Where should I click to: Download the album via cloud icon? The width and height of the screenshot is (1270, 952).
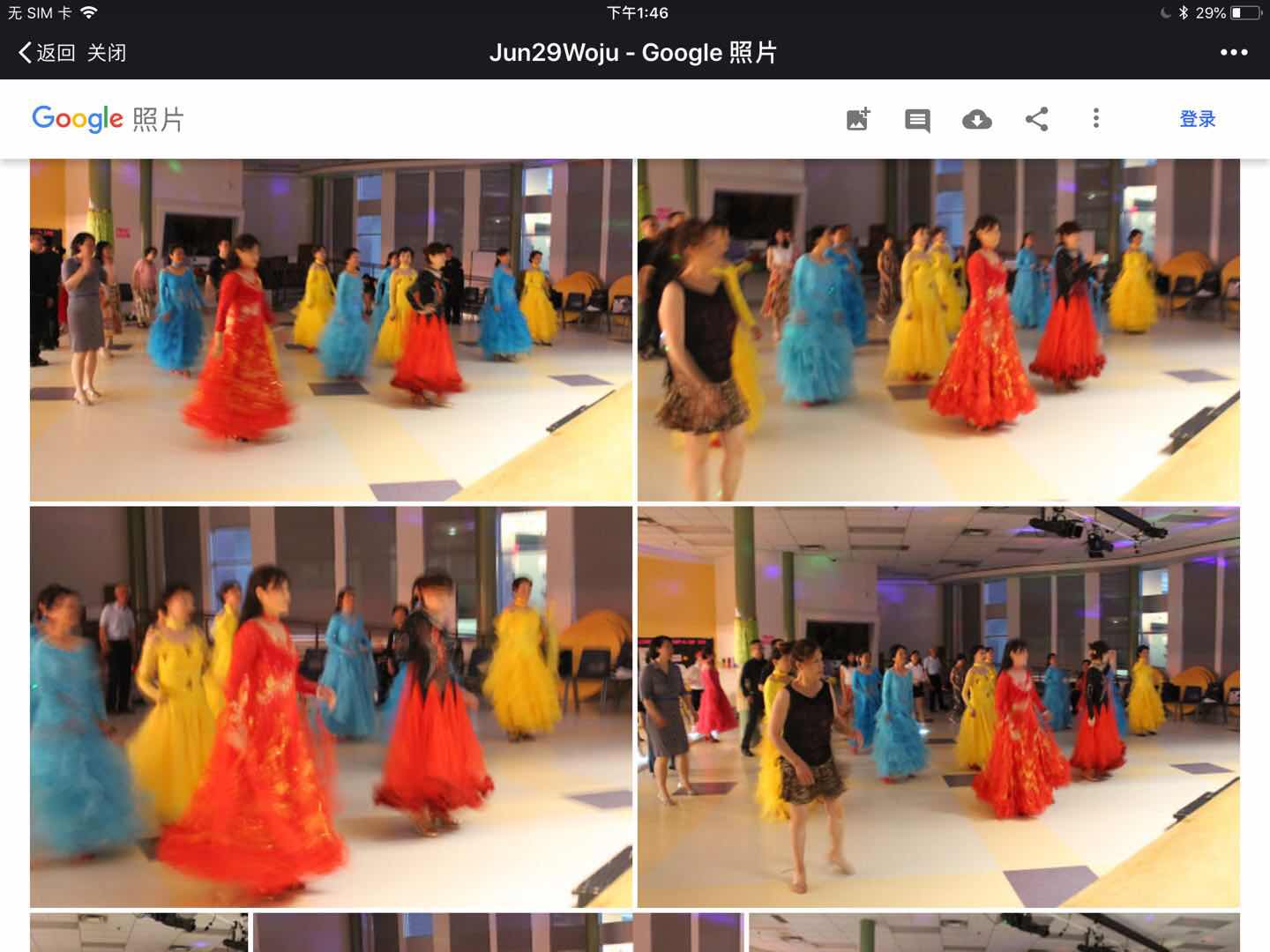point(976,119)
